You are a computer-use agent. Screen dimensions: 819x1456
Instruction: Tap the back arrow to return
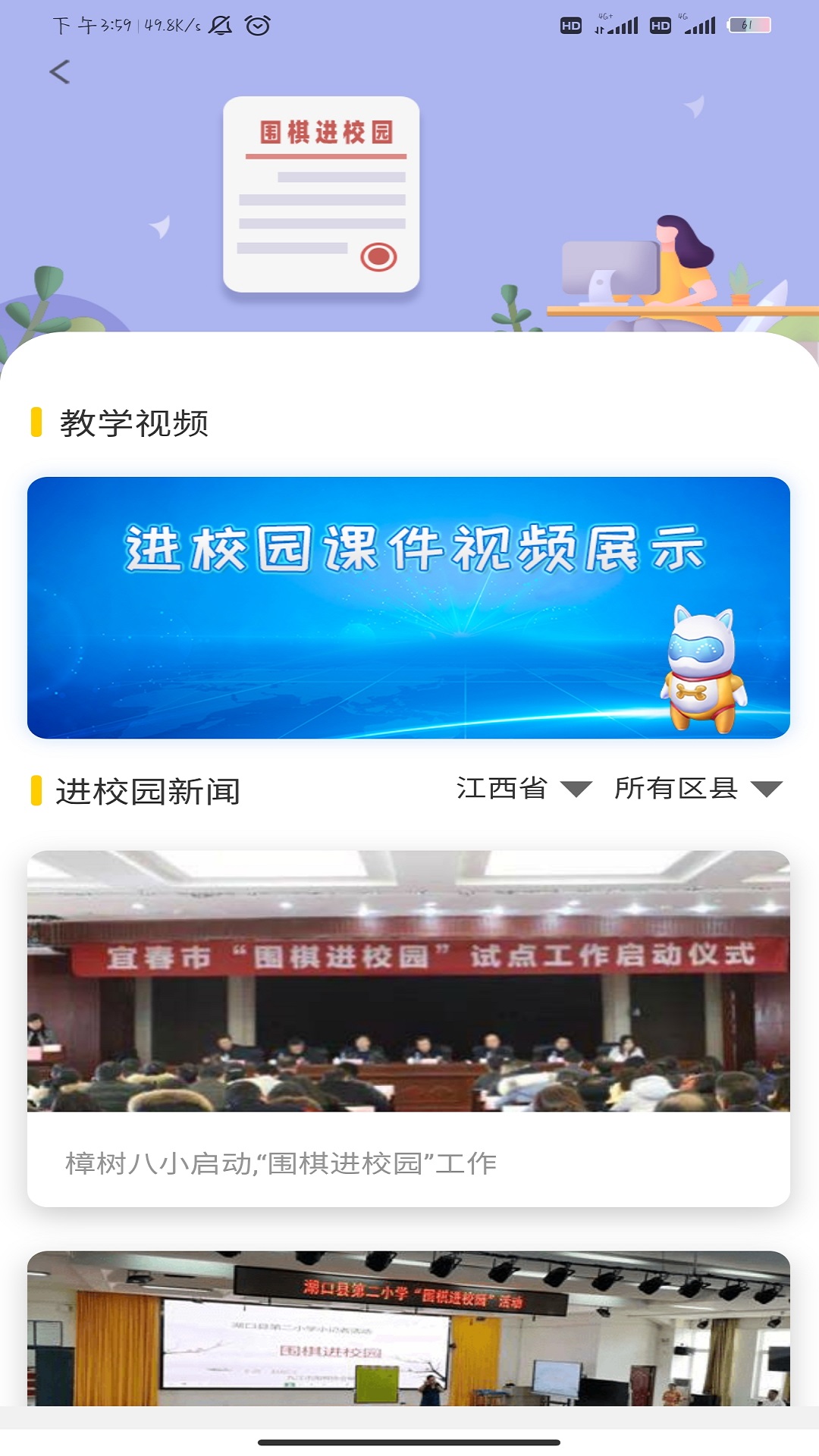tap(59, 74)
